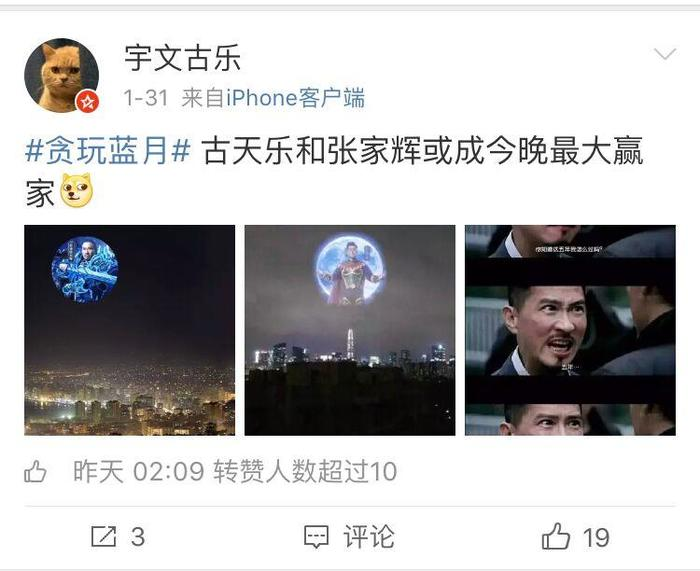Like this post with 19 likes
Screen dimensions: 700x571
pyautogui.click(x=576, y=537)
